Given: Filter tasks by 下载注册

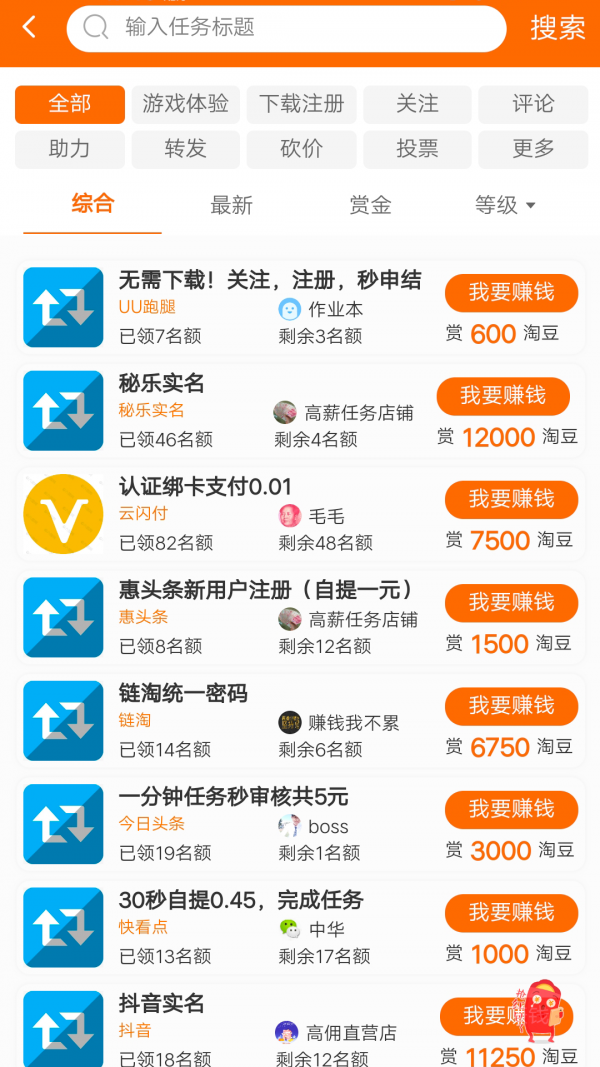Looking at the screenshot, I should coord(301,104).
